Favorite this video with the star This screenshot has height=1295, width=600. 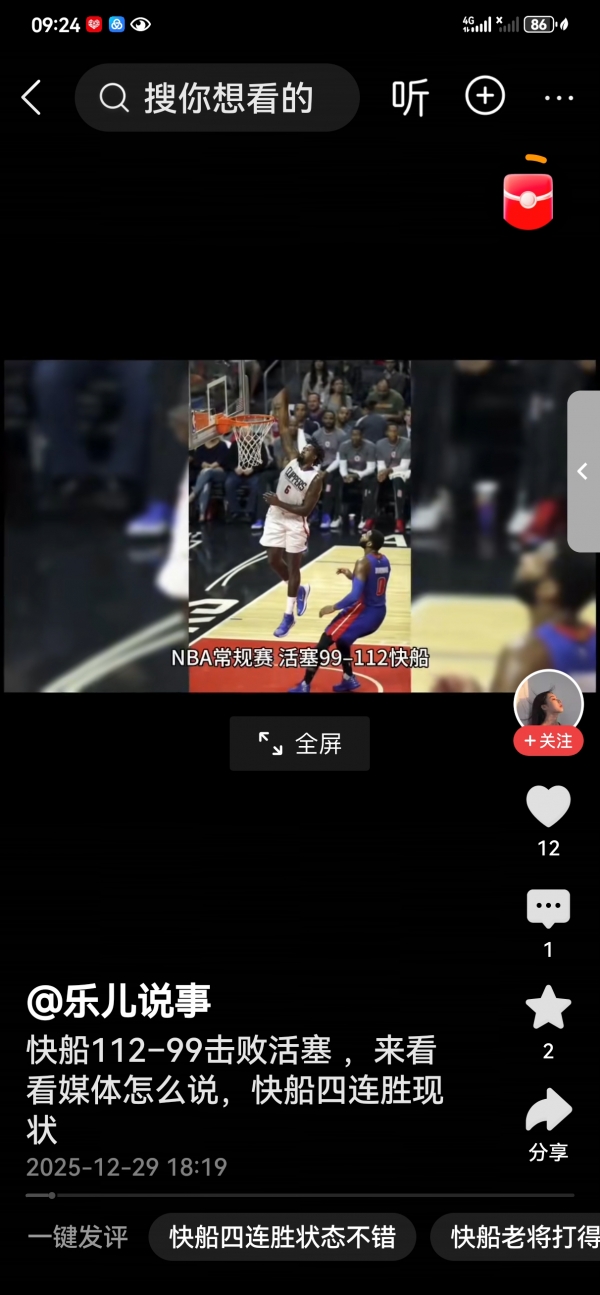(x=548, y=1008)
